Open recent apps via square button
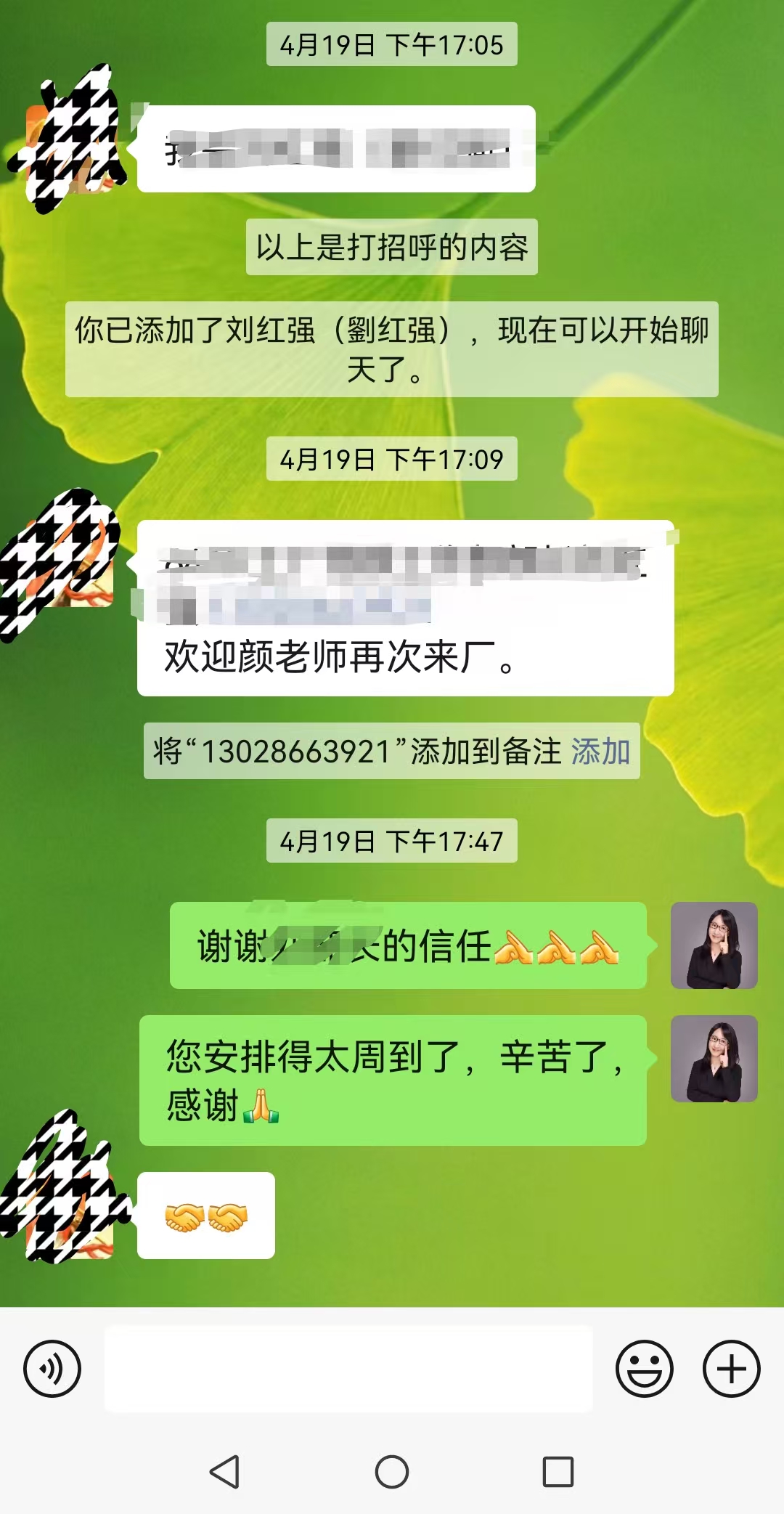The height and width of the screenshot is (1514, 784). [558, 1472]
